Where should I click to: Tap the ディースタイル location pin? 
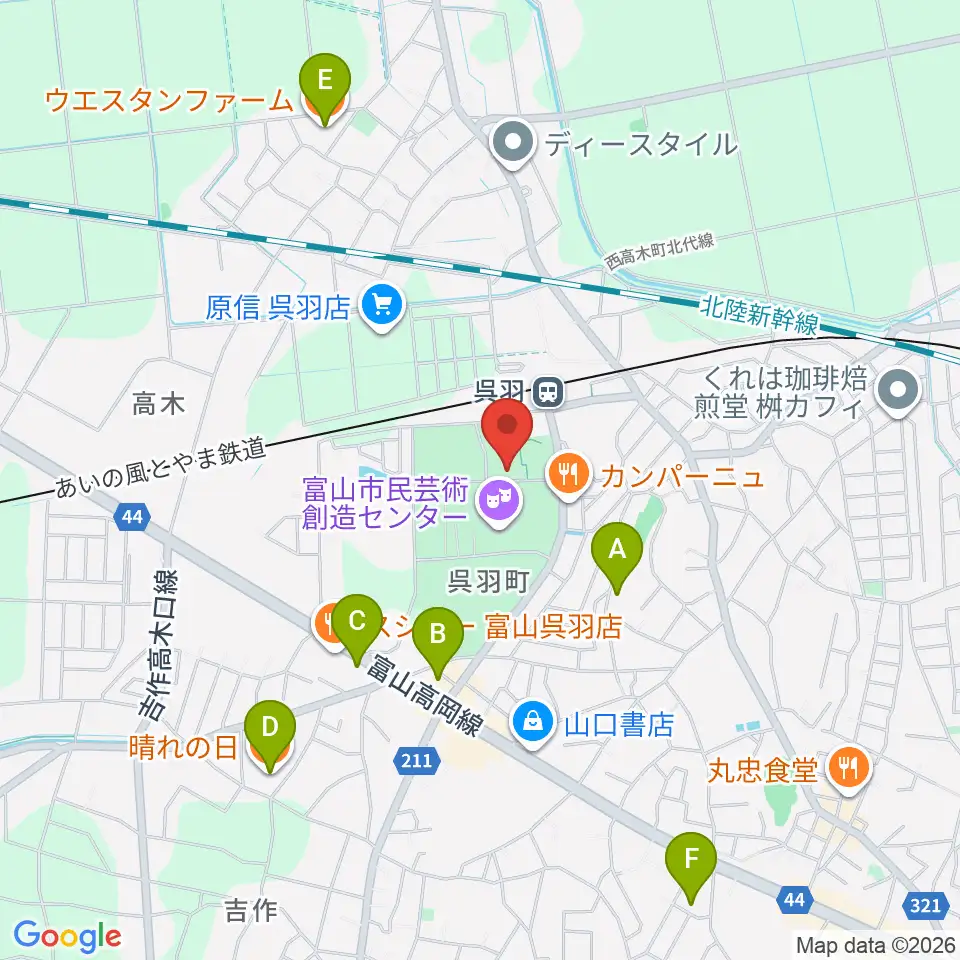(x=514, y=144)
